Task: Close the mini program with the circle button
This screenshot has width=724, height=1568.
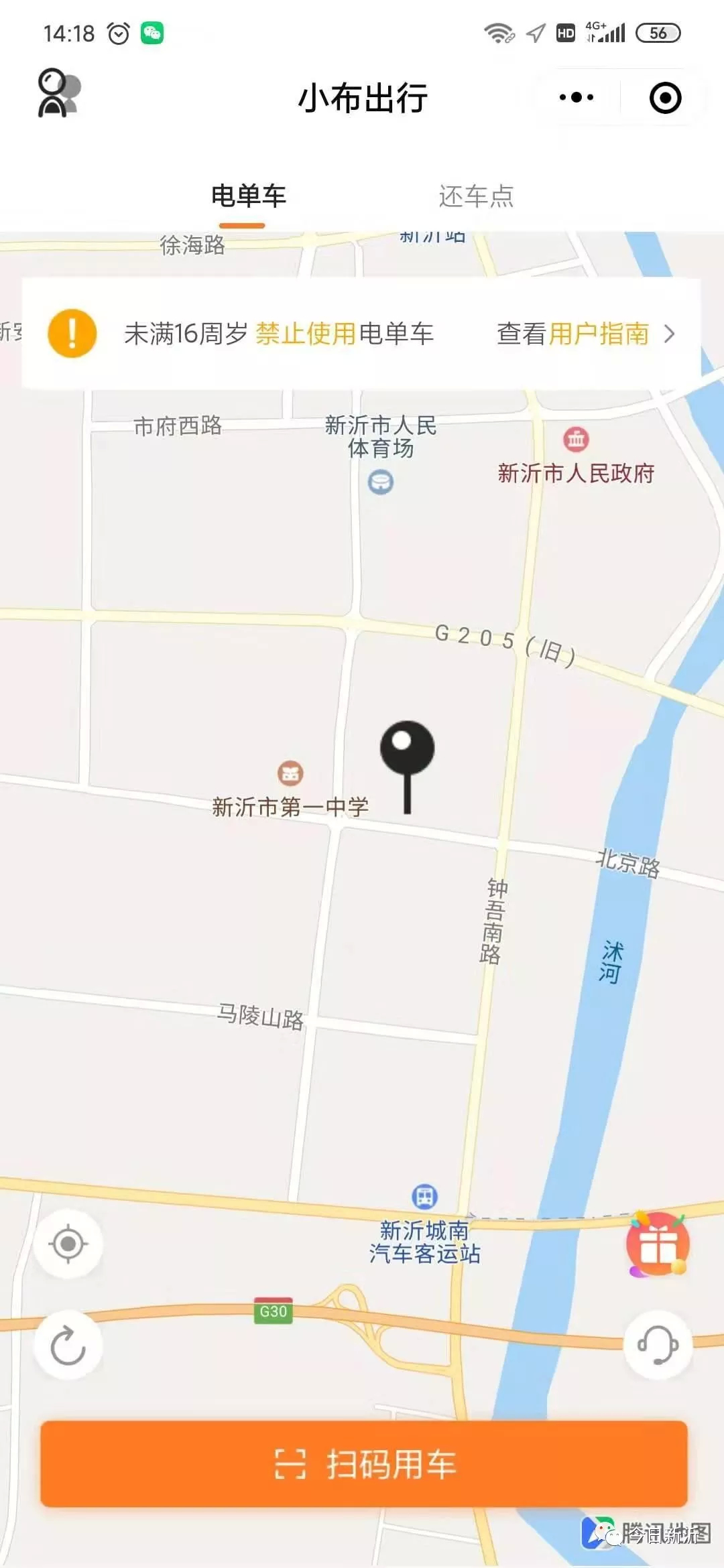Action: click(665, 98)
